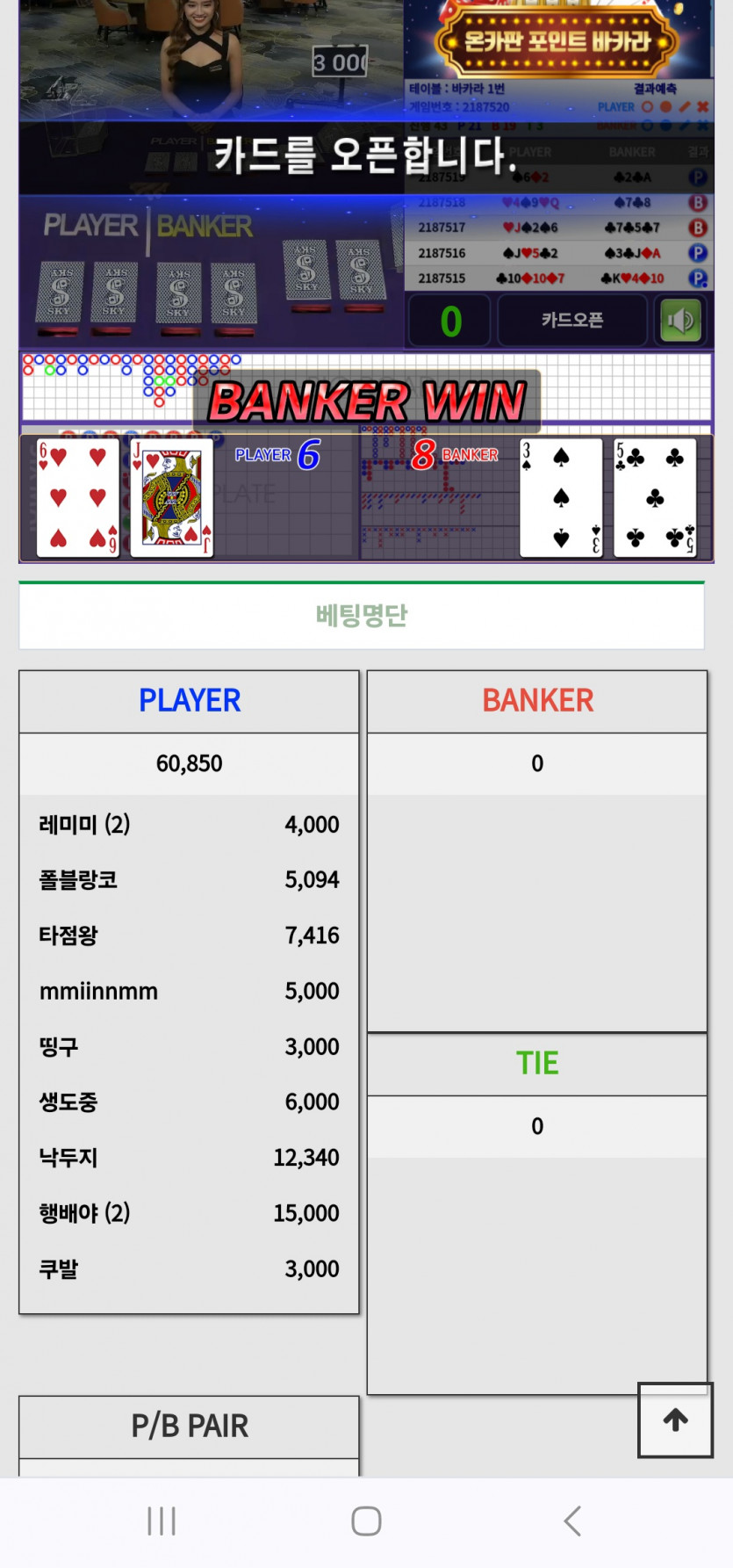Tap the scroll-to-top arrow button
This screenshot has height=1568, width=733.
675,1420
